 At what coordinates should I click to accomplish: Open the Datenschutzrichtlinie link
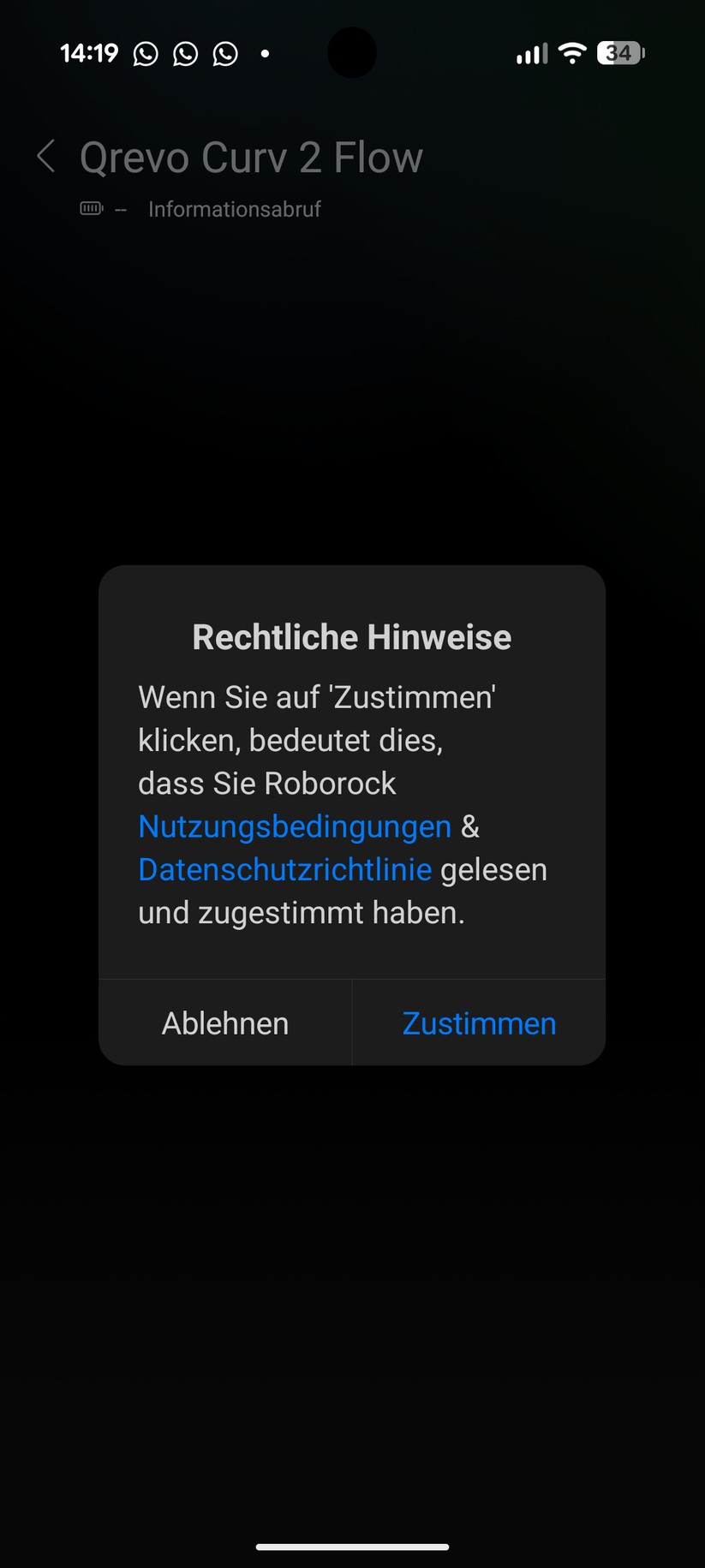point(284,869)
